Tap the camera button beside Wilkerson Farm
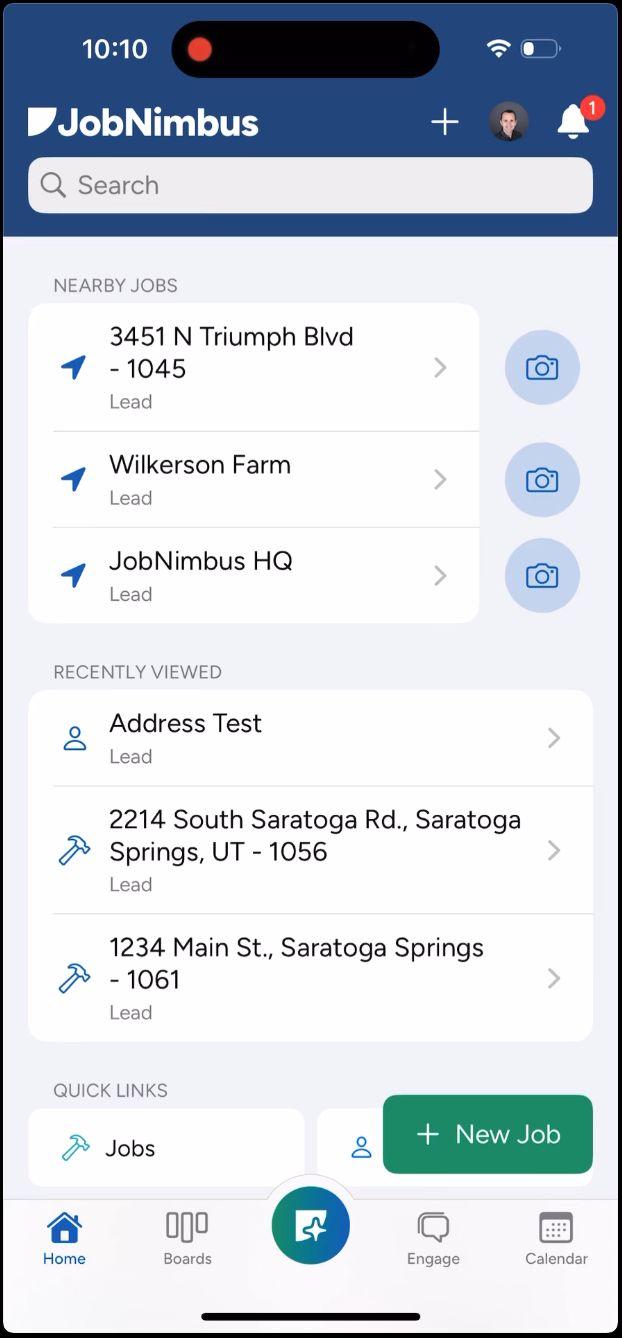The height and width of the screenshot is (1338, 622). (x=542, y=480)
